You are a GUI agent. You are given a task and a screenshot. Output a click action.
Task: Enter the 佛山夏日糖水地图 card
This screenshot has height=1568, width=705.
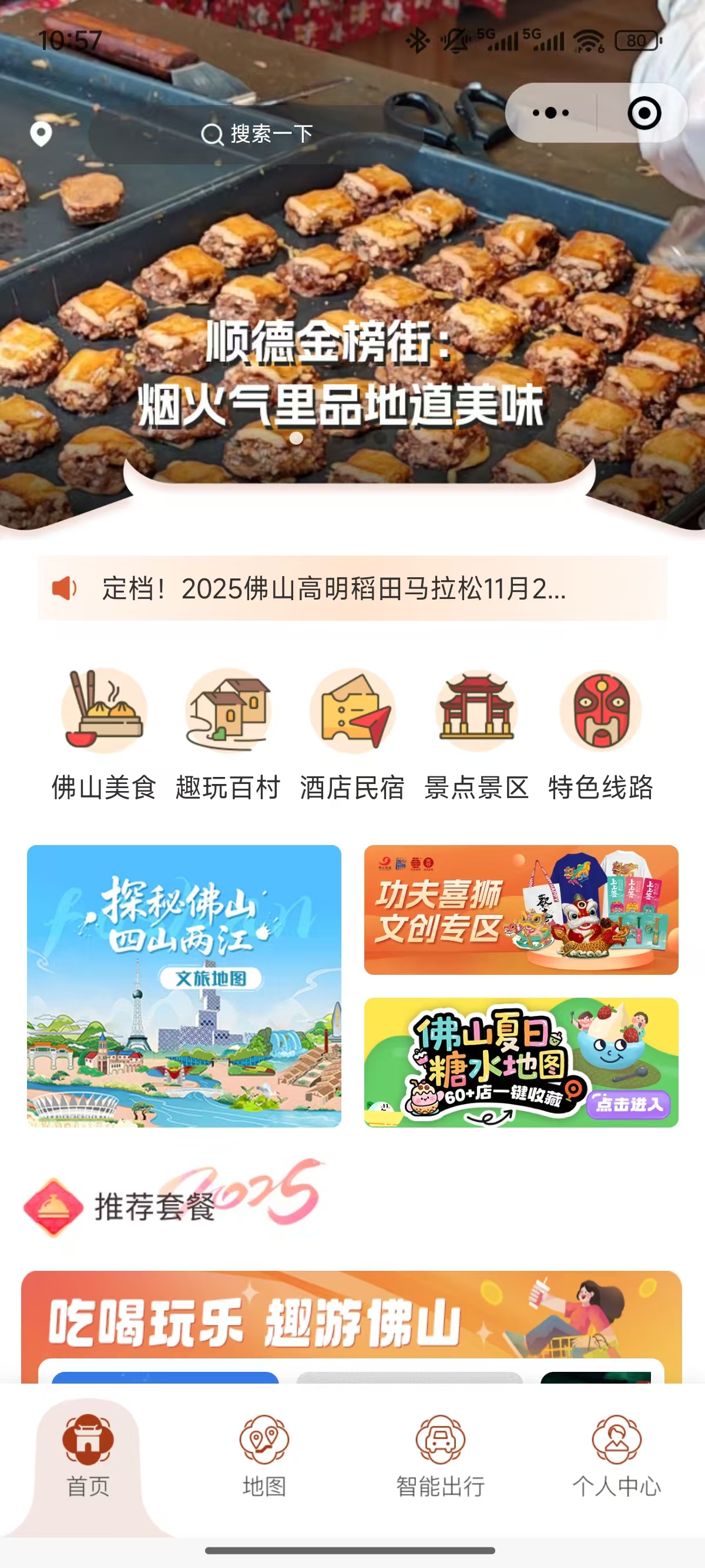coord(521,1062)
